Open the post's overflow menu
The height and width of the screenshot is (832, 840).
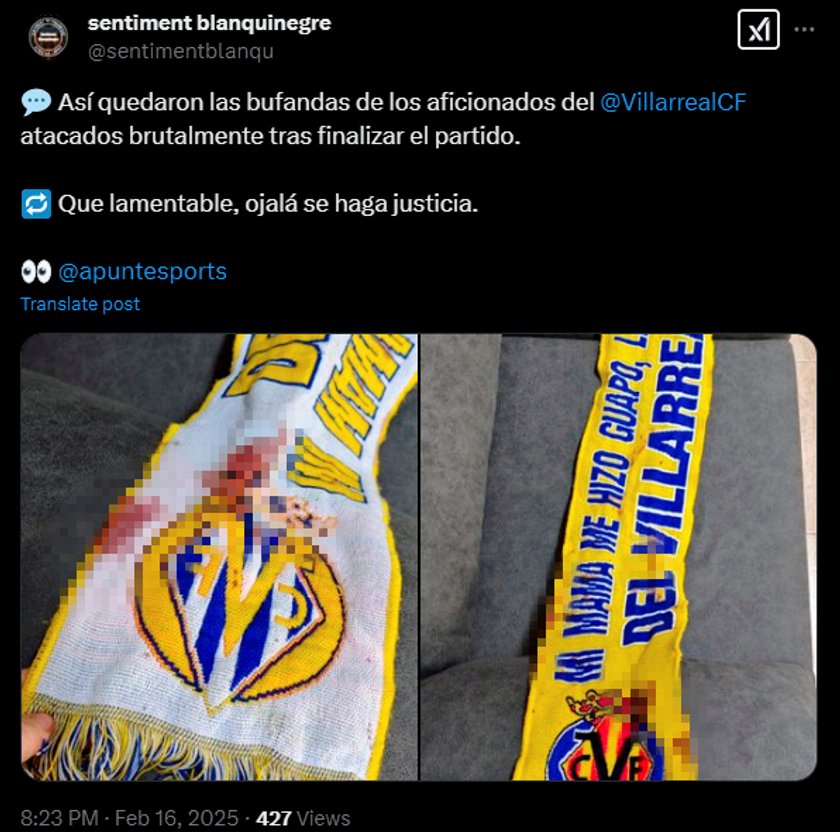point(805,30)
